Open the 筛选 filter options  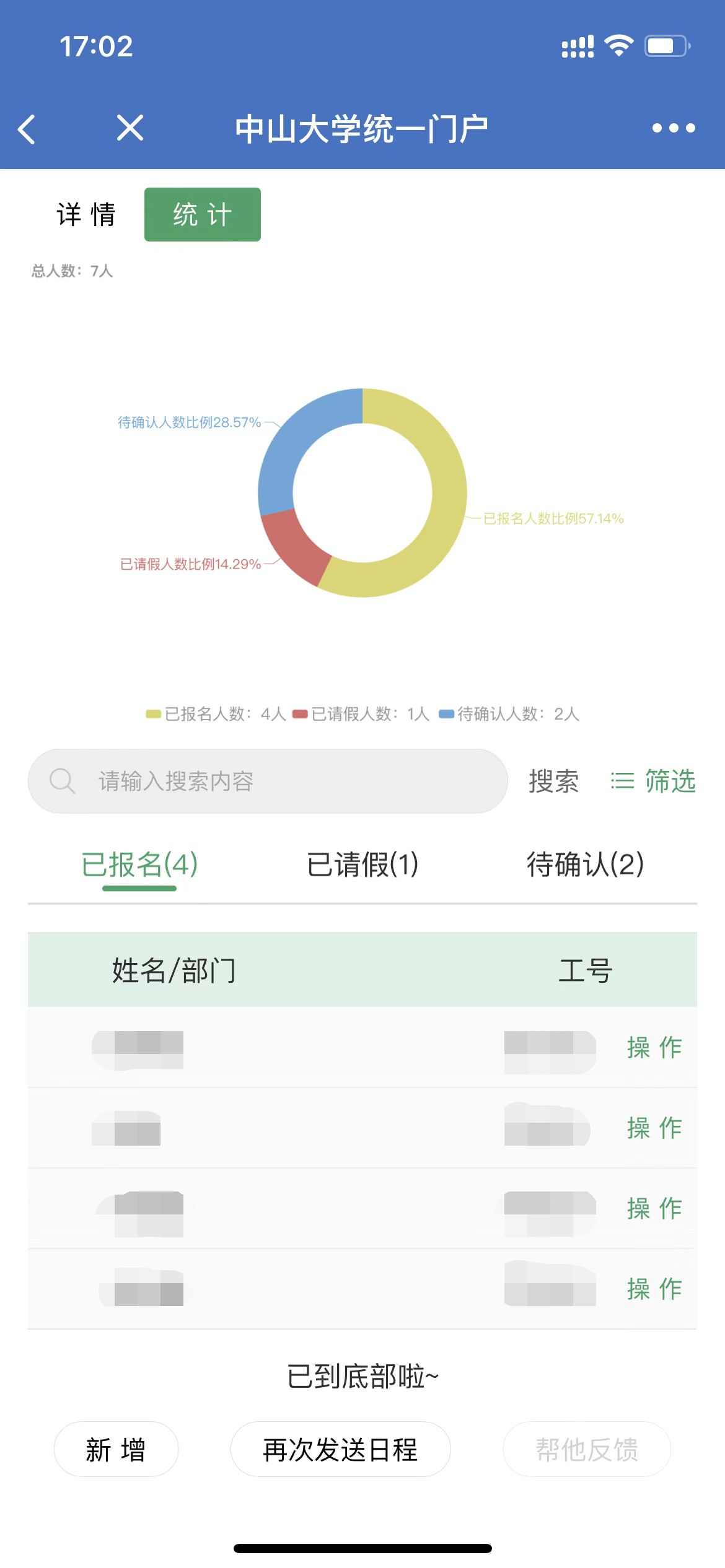[x=653, y=781]
